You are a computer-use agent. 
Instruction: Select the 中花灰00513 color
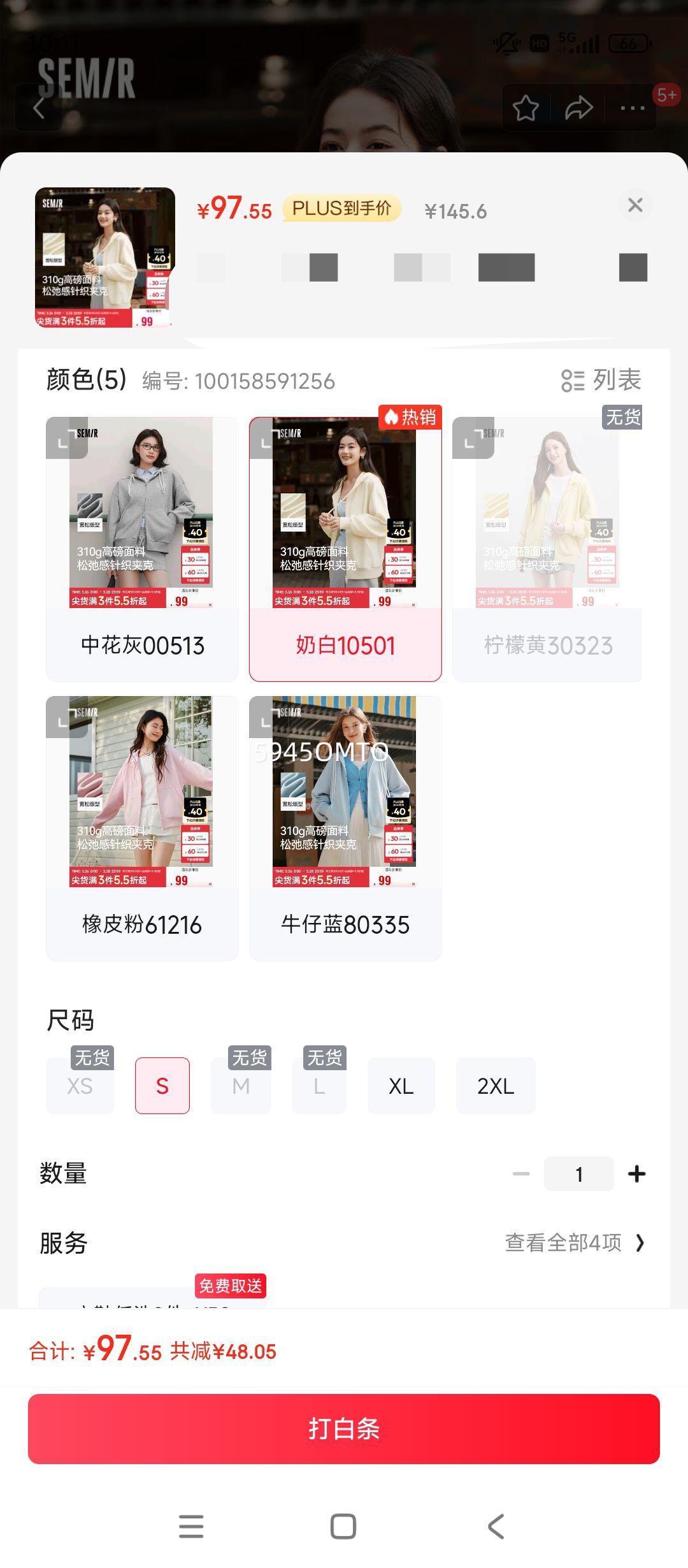142,645
